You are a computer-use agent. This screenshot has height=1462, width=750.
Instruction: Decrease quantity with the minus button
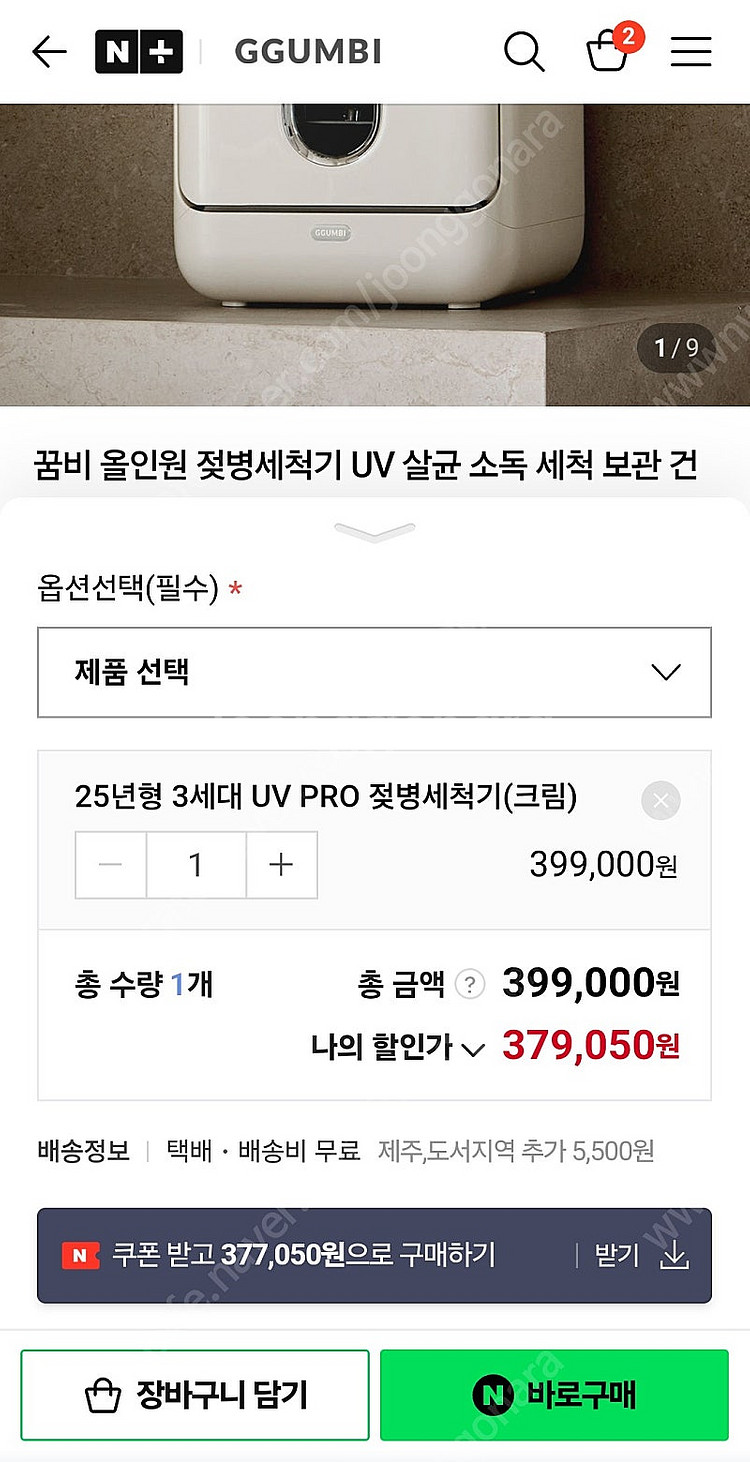111,865
